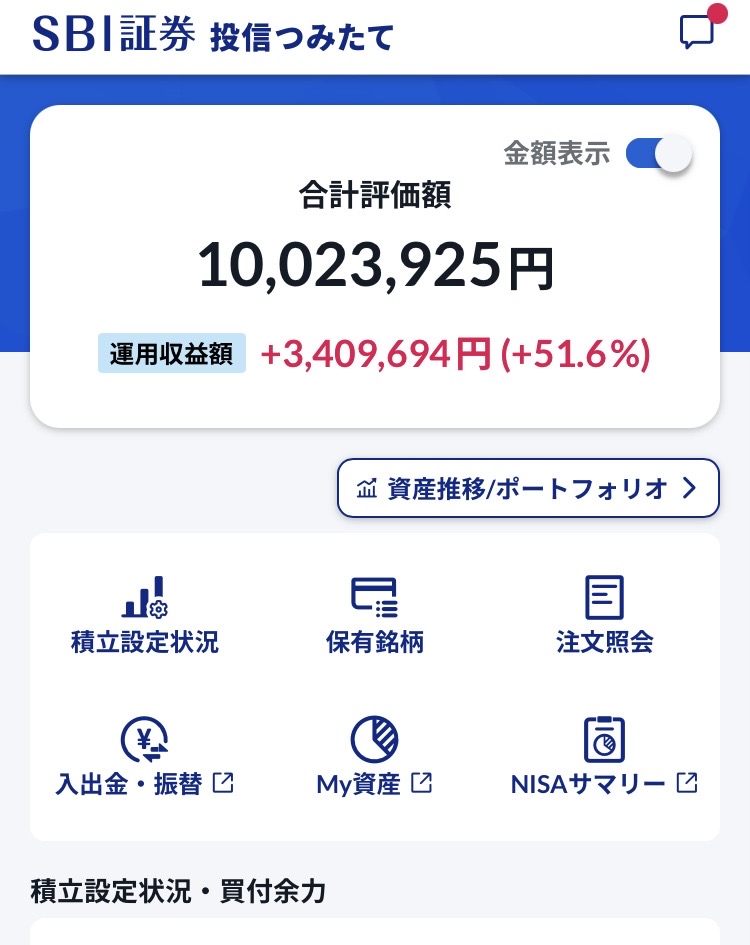Open 資産推移/ポートフォリオ
Viewport: 750px width, 945px height.
click(528, 488)
